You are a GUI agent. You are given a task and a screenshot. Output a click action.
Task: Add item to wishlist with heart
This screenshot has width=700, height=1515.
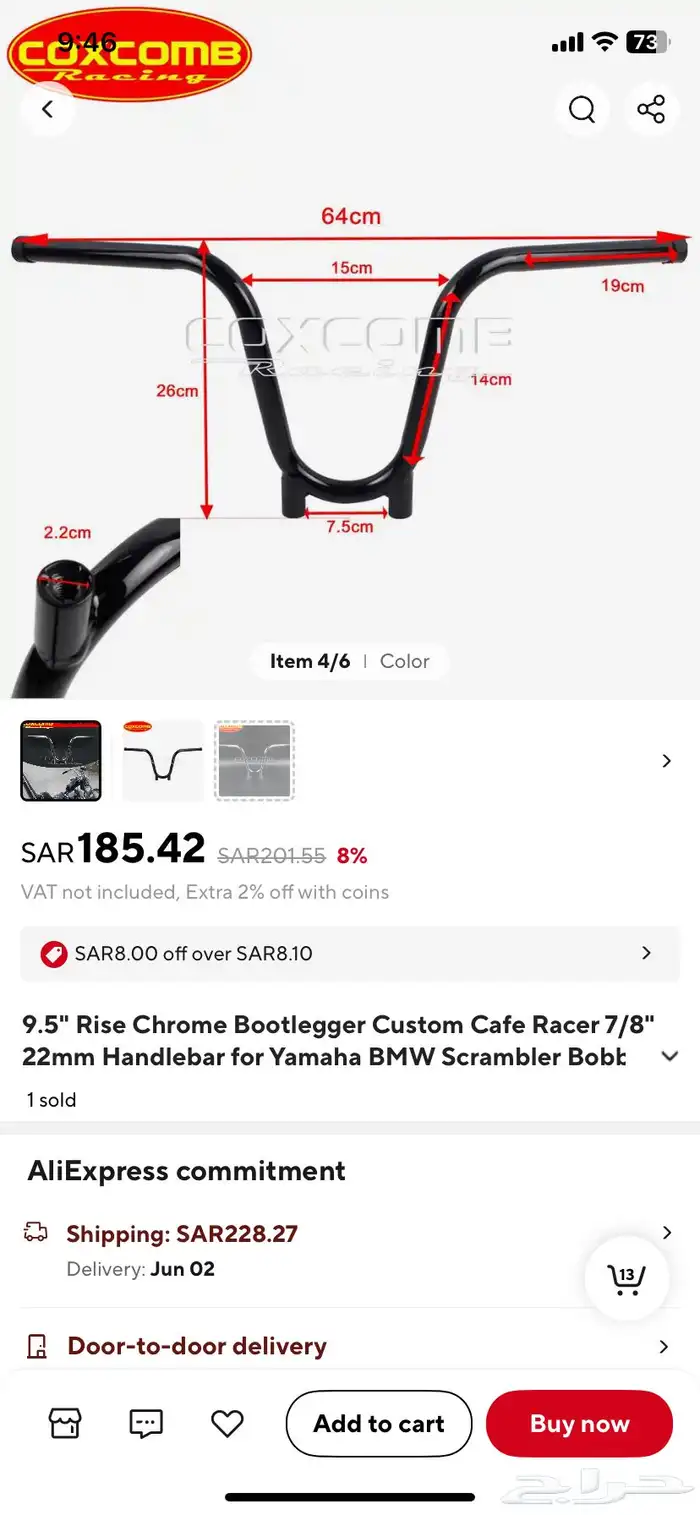coord(227,1423)
